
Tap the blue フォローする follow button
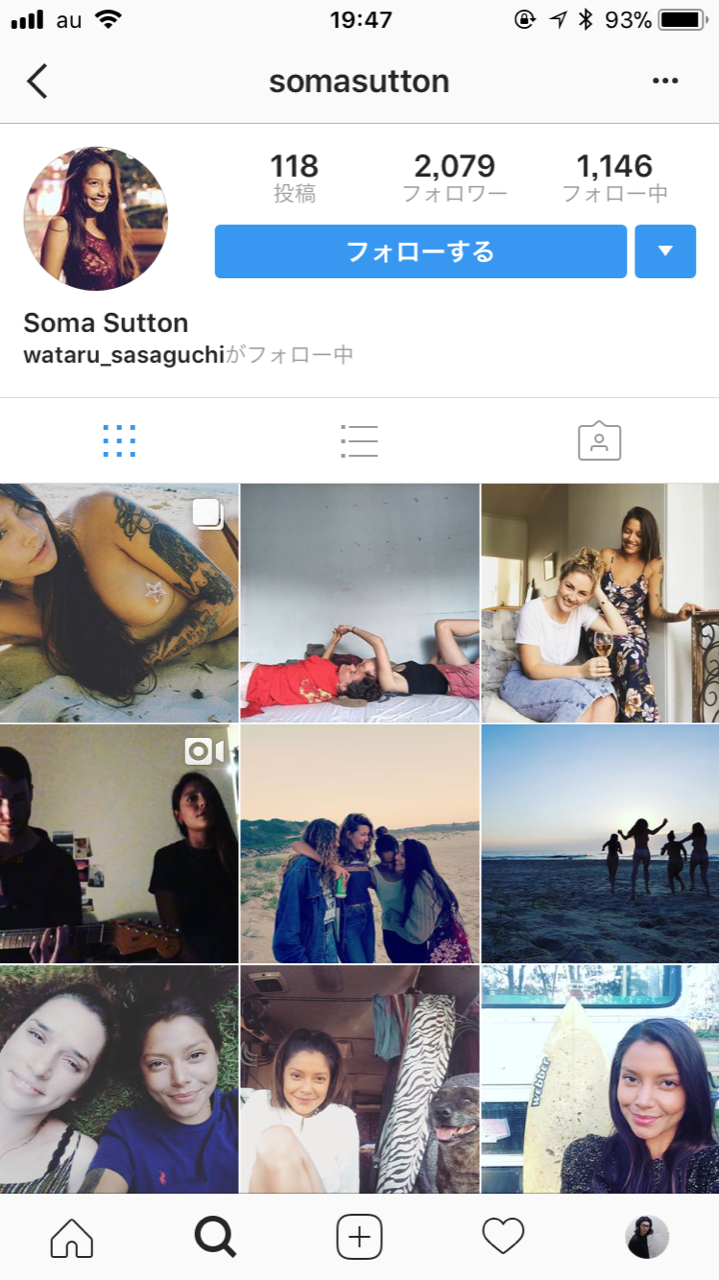click(420, 251)
